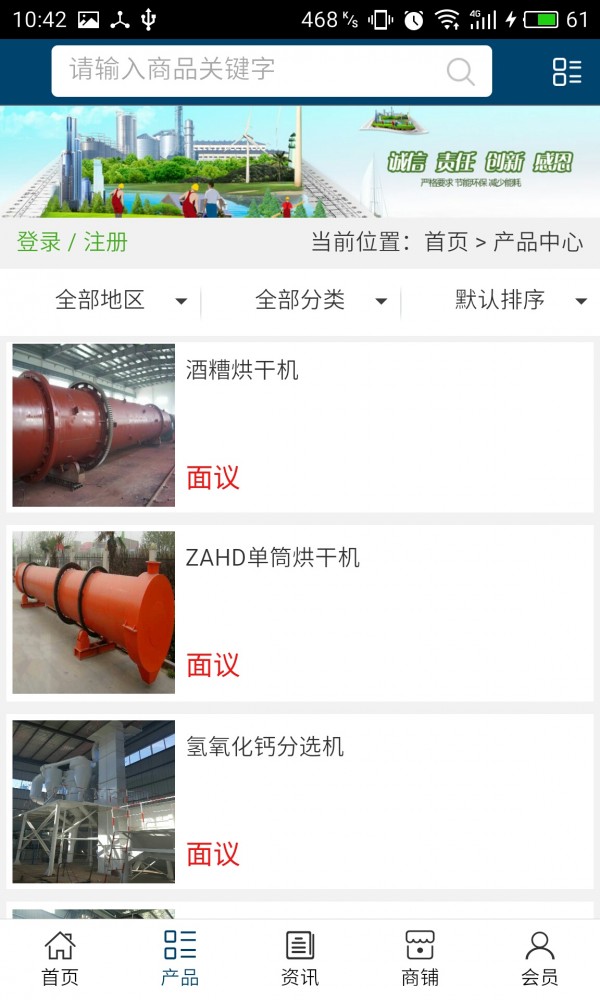The image size is (600, 1000).
Task: Switch to the 首页 home tab
Action: tap(60, 958)
